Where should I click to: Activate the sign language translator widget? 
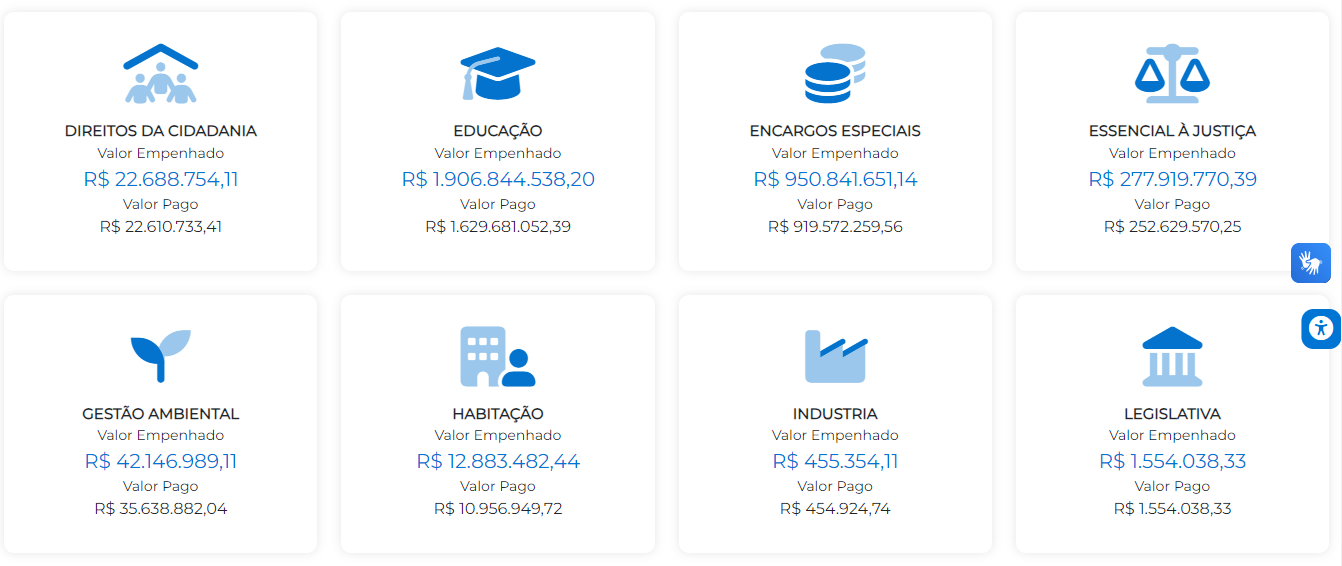tap(1310, 263)
